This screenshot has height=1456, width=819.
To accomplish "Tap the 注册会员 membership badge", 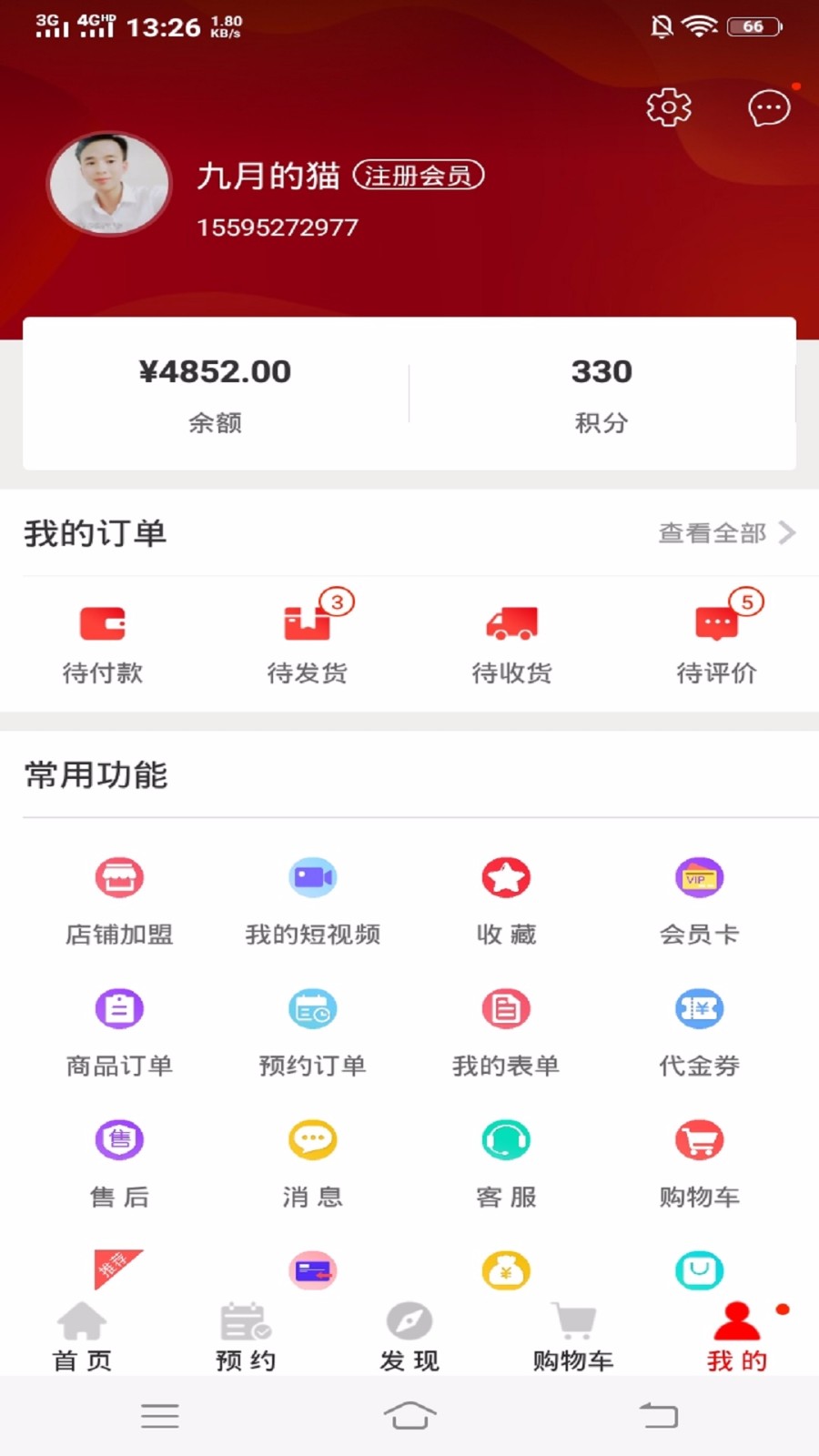I will 420,176.
